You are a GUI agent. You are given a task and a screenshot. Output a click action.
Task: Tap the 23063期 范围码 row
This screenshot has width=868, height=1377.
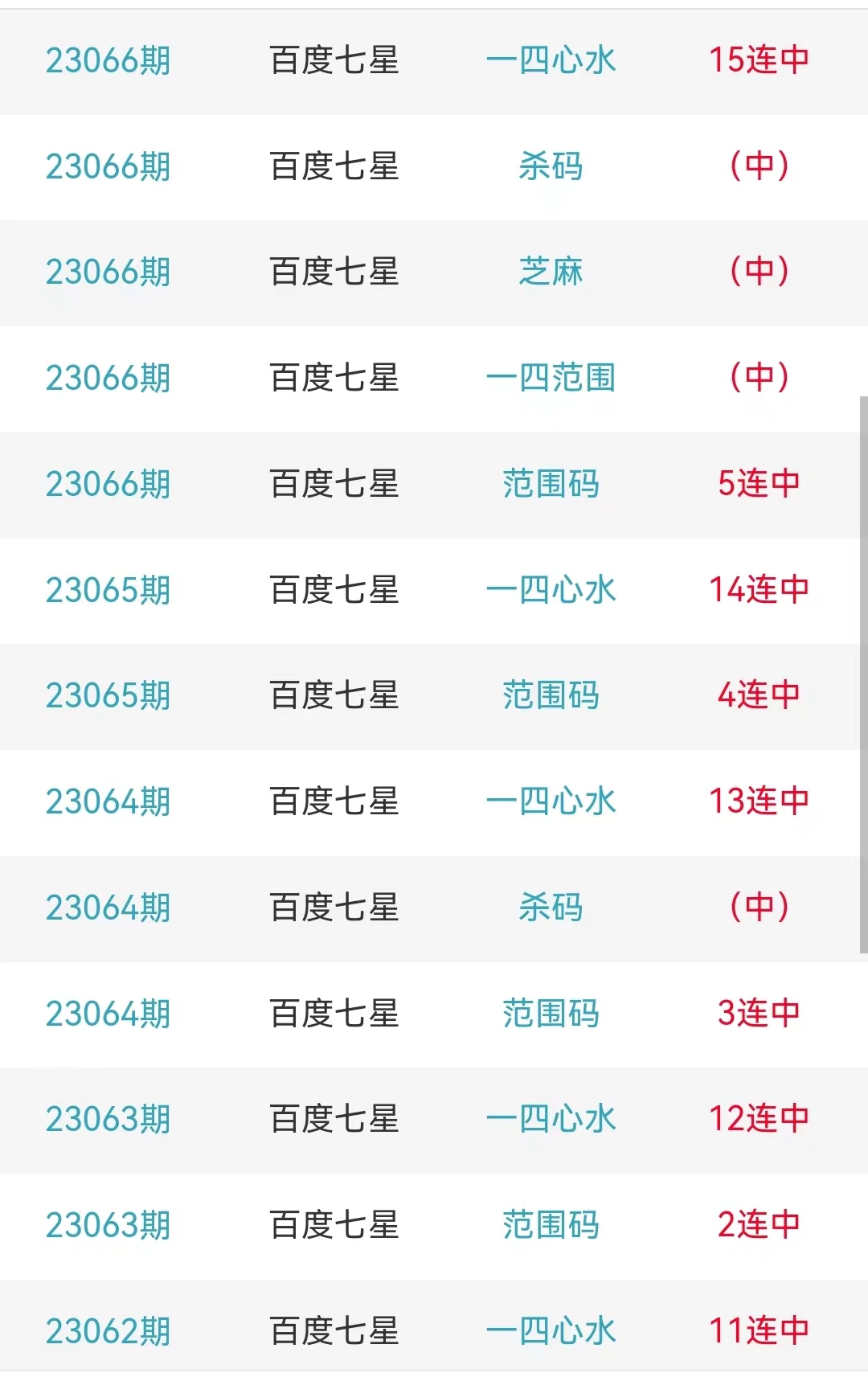[551, 1225]
